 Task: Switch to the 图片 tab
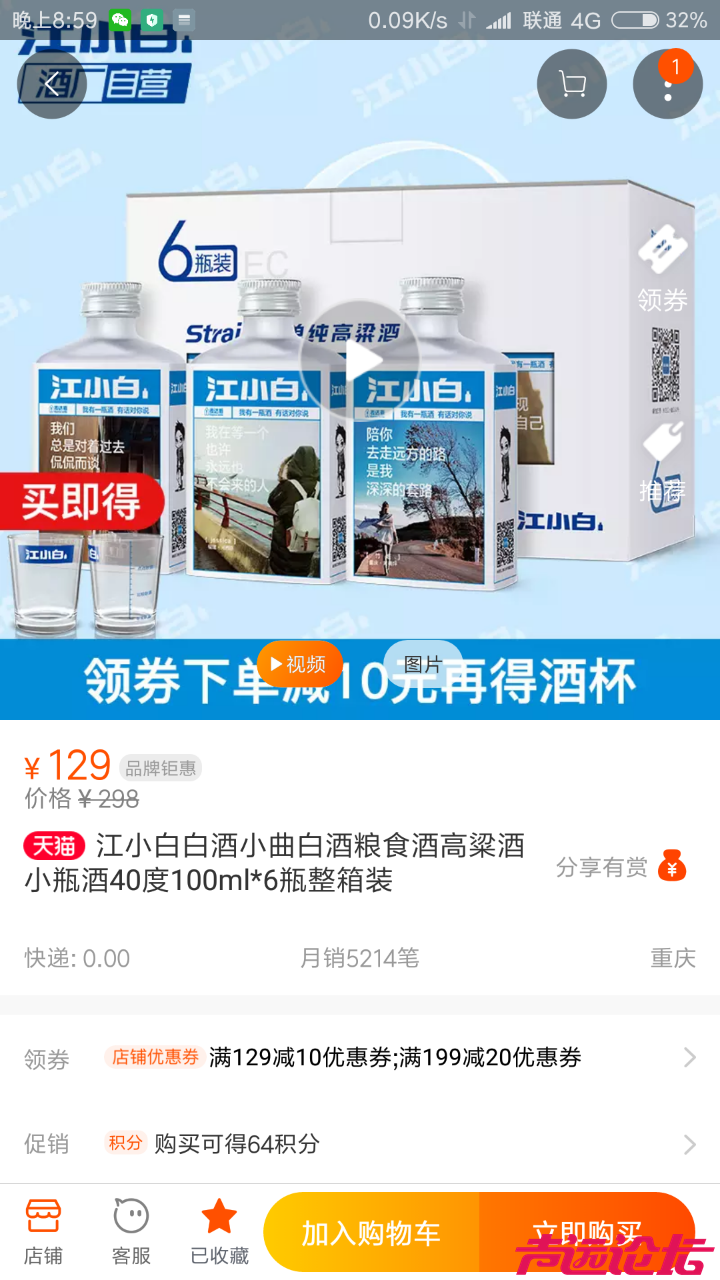[x=423, y=665]
